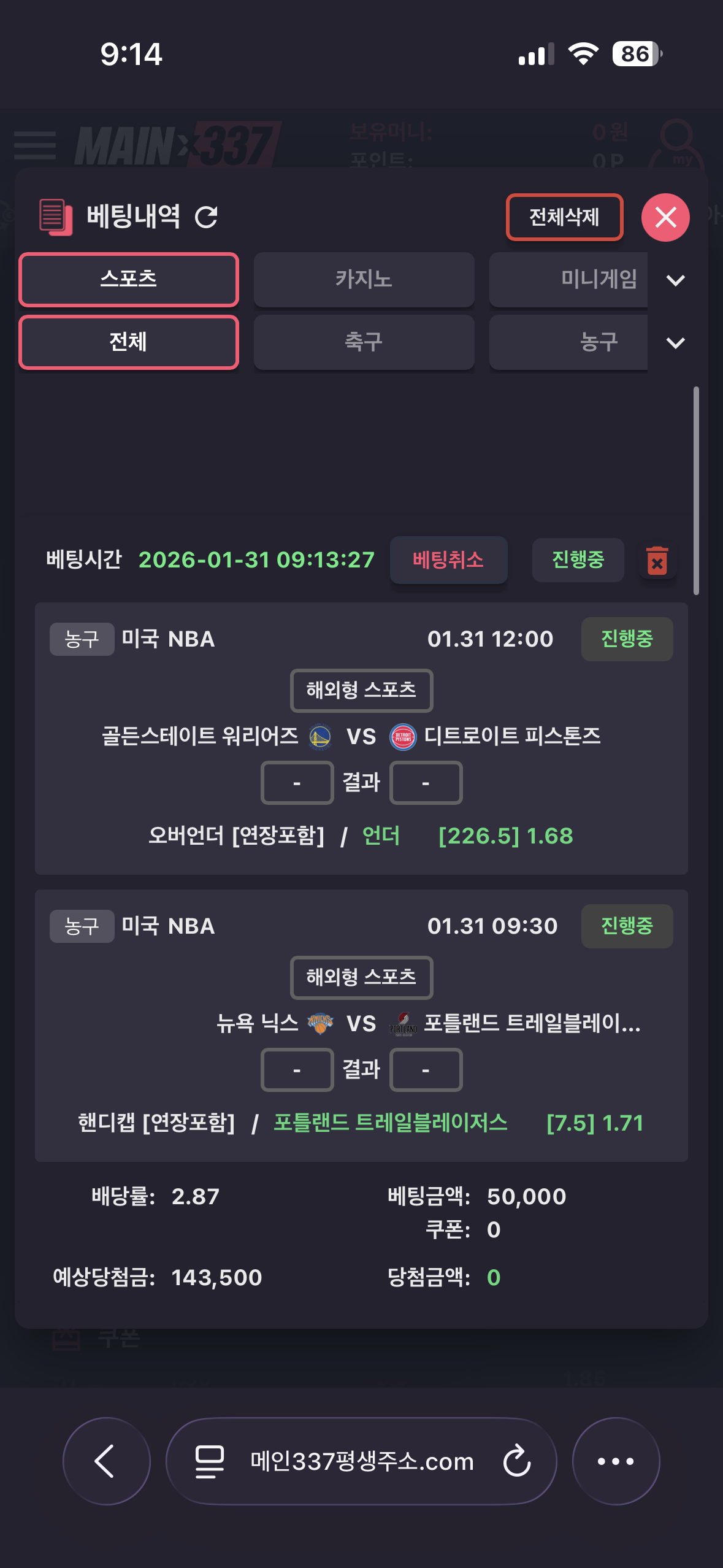The height and width of the screenshot is (1568, 723).
Task: Go back in the browser
Action: point(107,1461)
